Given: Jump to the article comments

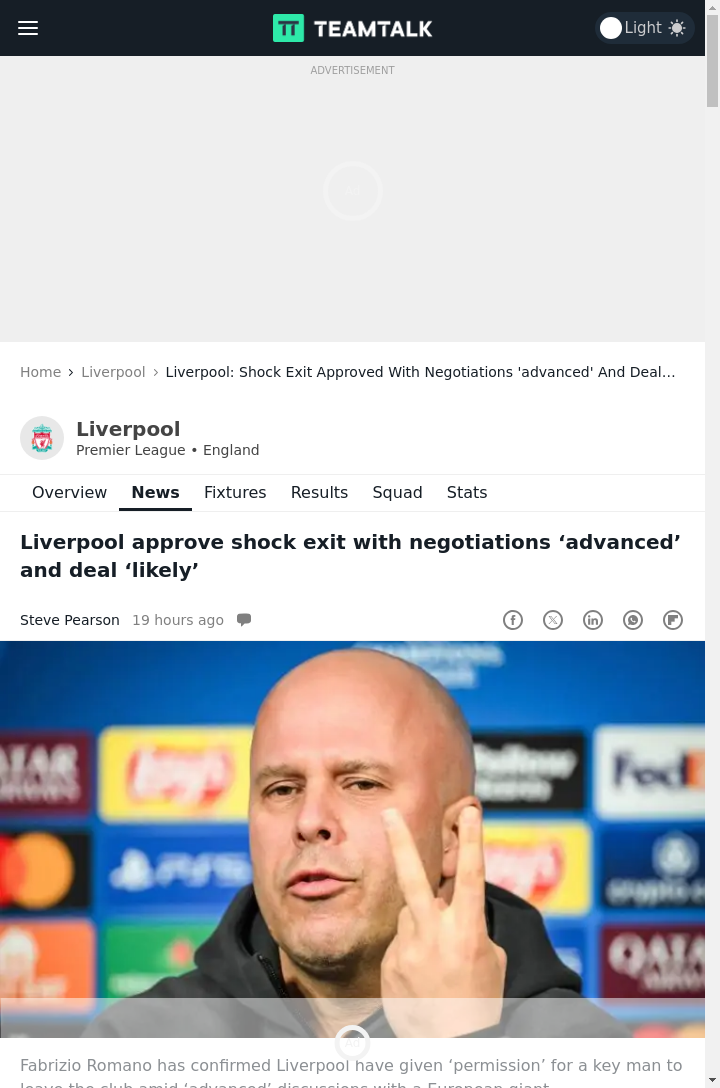Looking at the screenshot, I should pos(244,620).
